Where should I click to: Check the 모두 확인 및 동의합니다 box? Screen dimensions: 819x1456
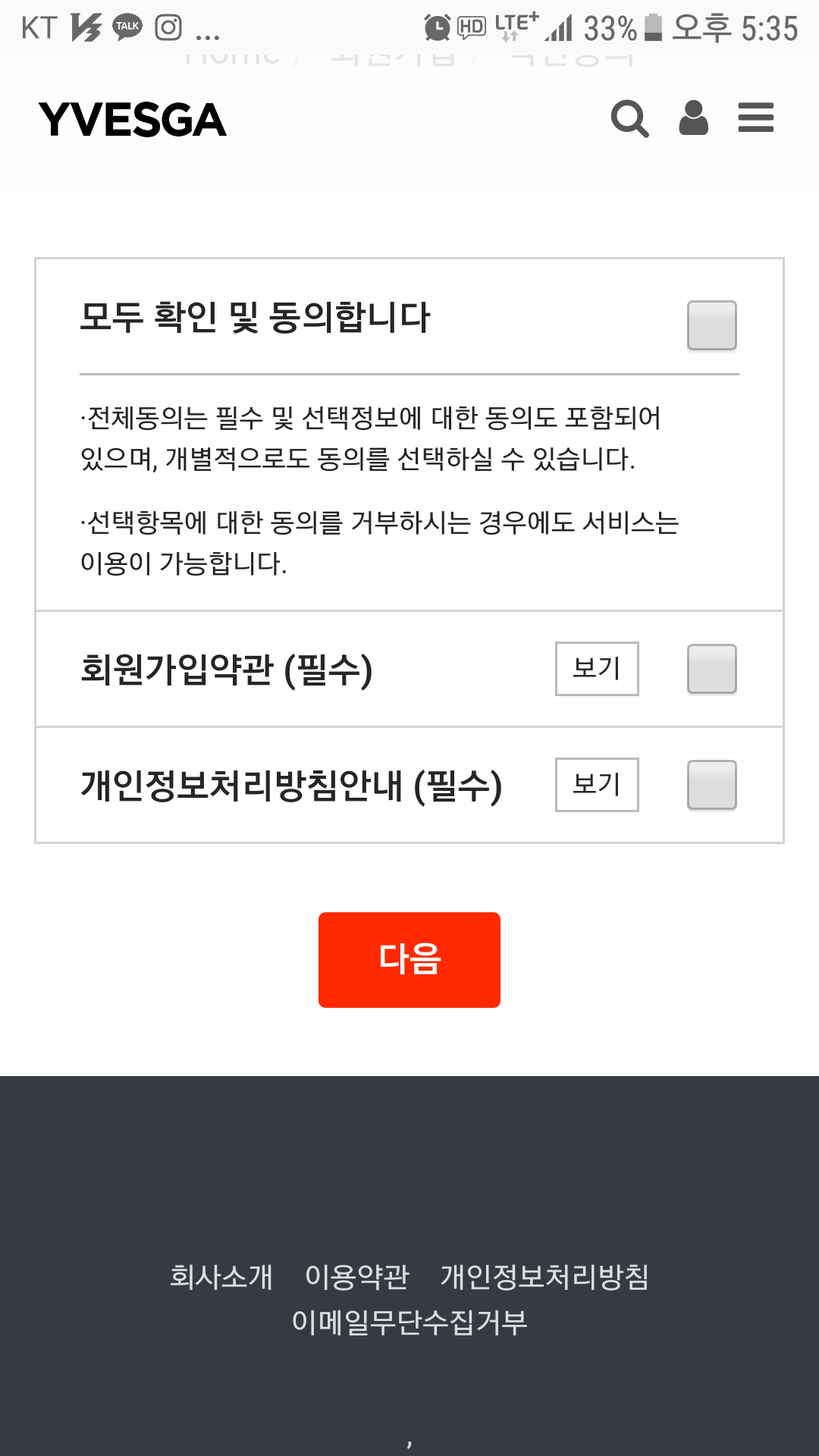pos(712,325)
